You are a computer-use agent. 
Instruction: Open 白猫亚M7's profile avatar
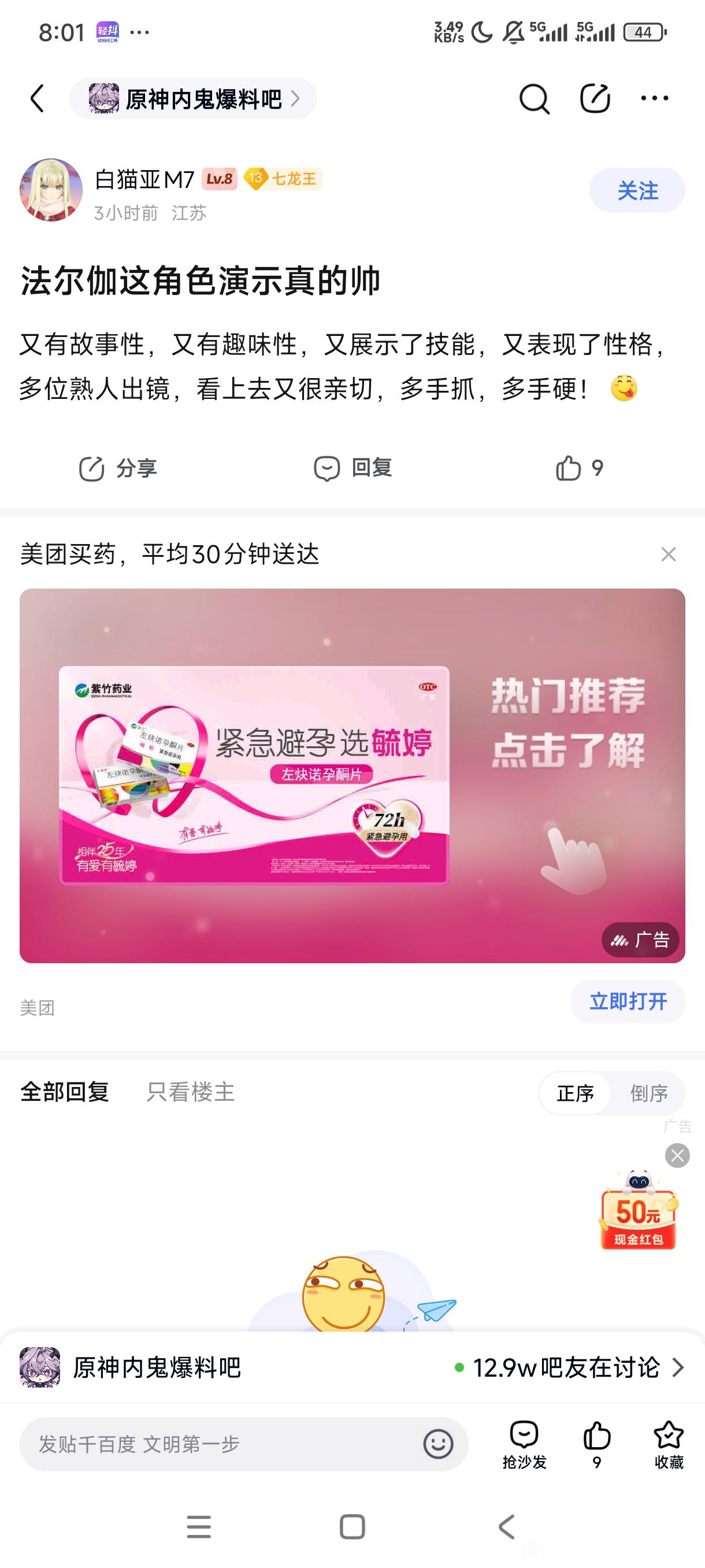pyautogui.click(x=51, y=191)
